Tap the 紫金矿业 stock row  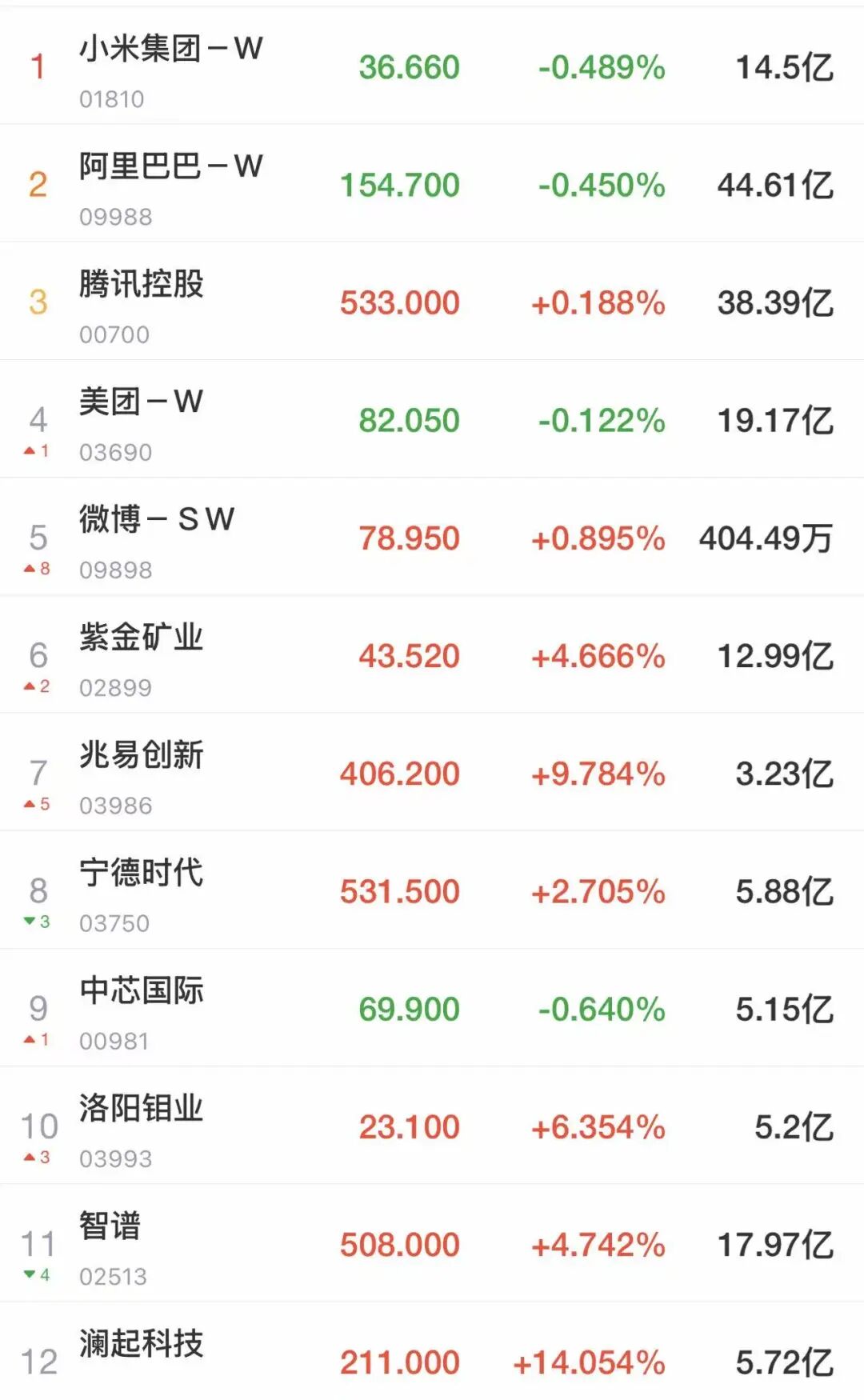(x=142, y=638)
